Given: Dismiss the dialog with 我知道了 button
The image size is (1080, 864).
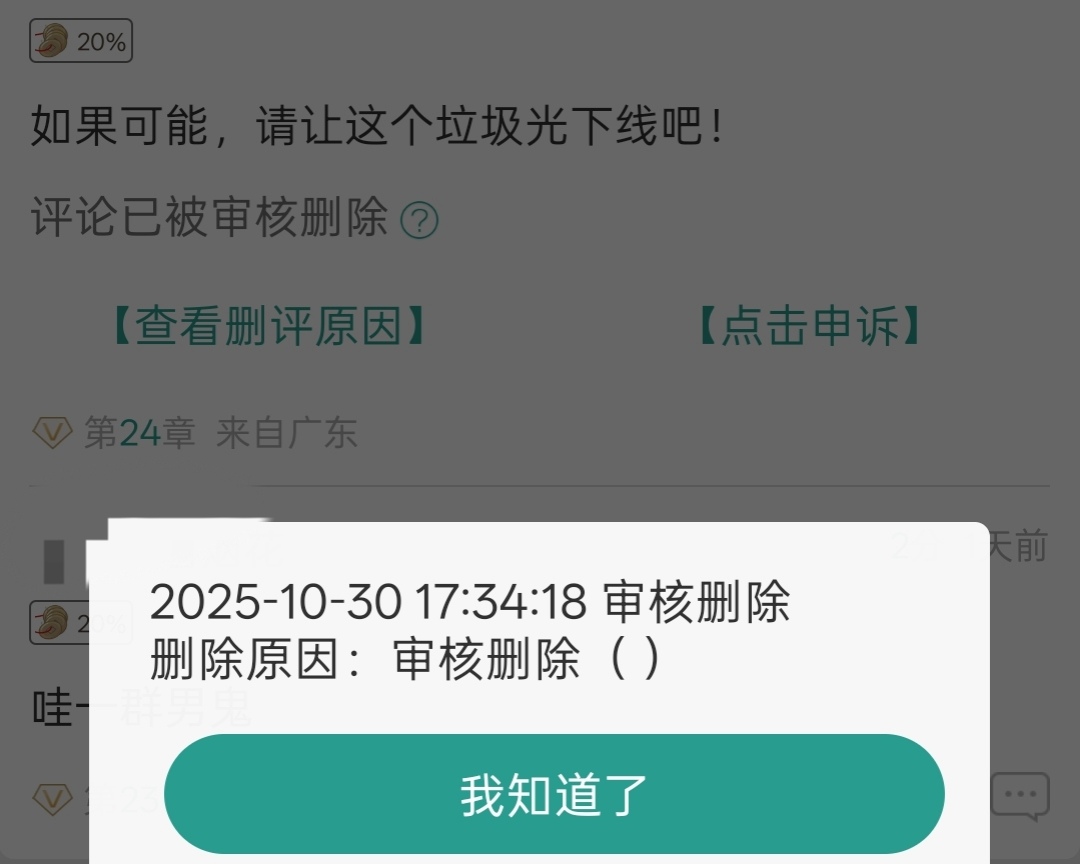Looking at the screenshot, I should coord(554,794).
